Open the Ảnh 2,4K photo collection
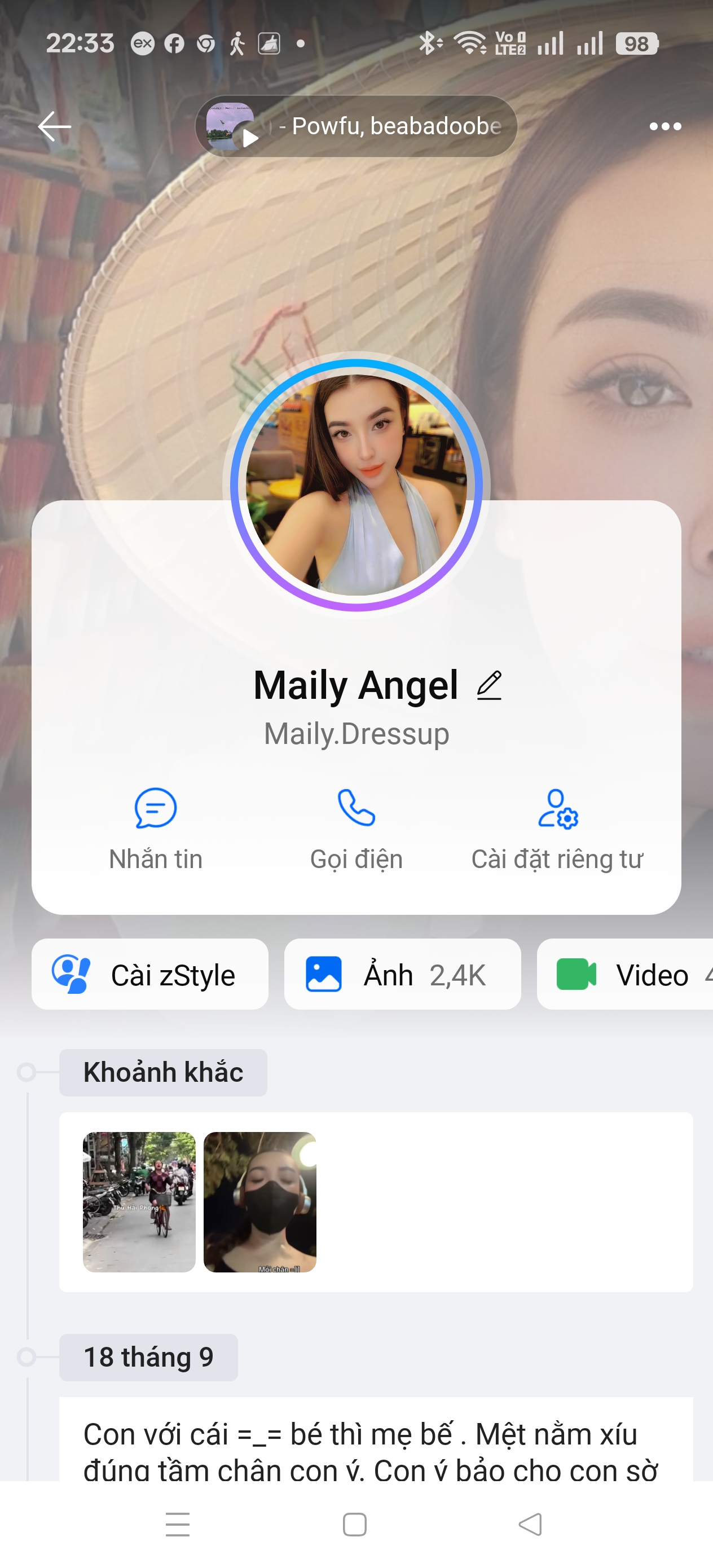The width and height of the screenshot is (713, 1568). pos(402,975)
